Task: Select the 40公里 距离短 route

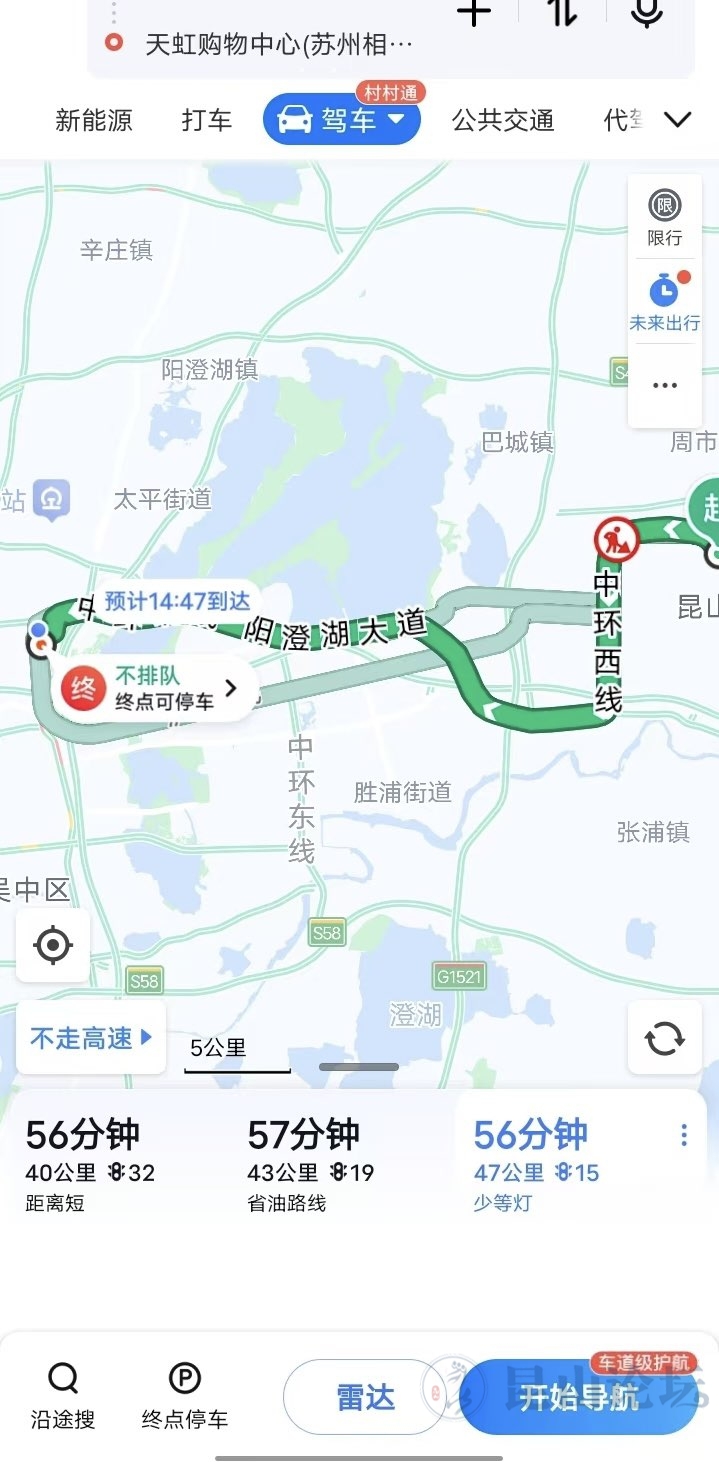Action: pyautogui.click(x=90, y=1165)
